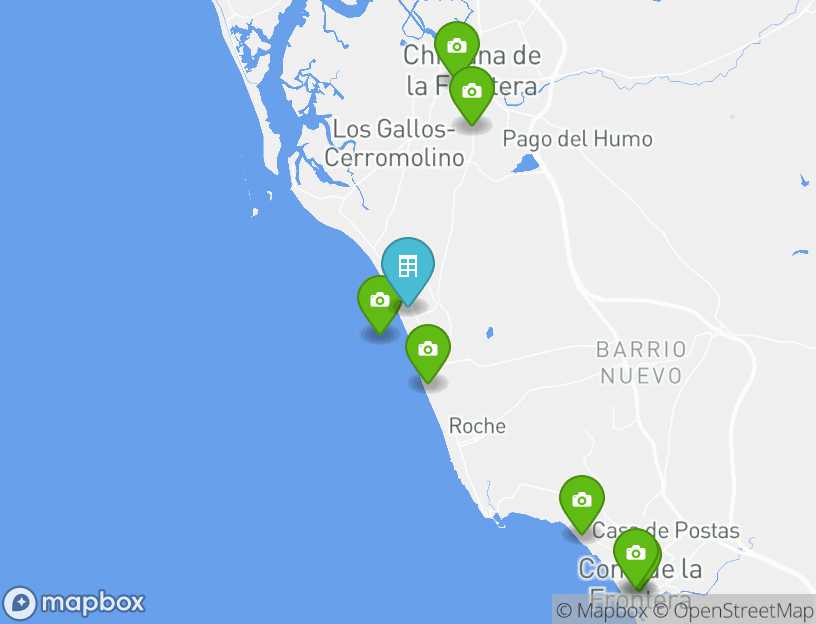The width and height of the screenshot is (816, 624).
Task: Open the Mapbox copyright attribution link
Action: pyautogui.click(x=602, y=610)
